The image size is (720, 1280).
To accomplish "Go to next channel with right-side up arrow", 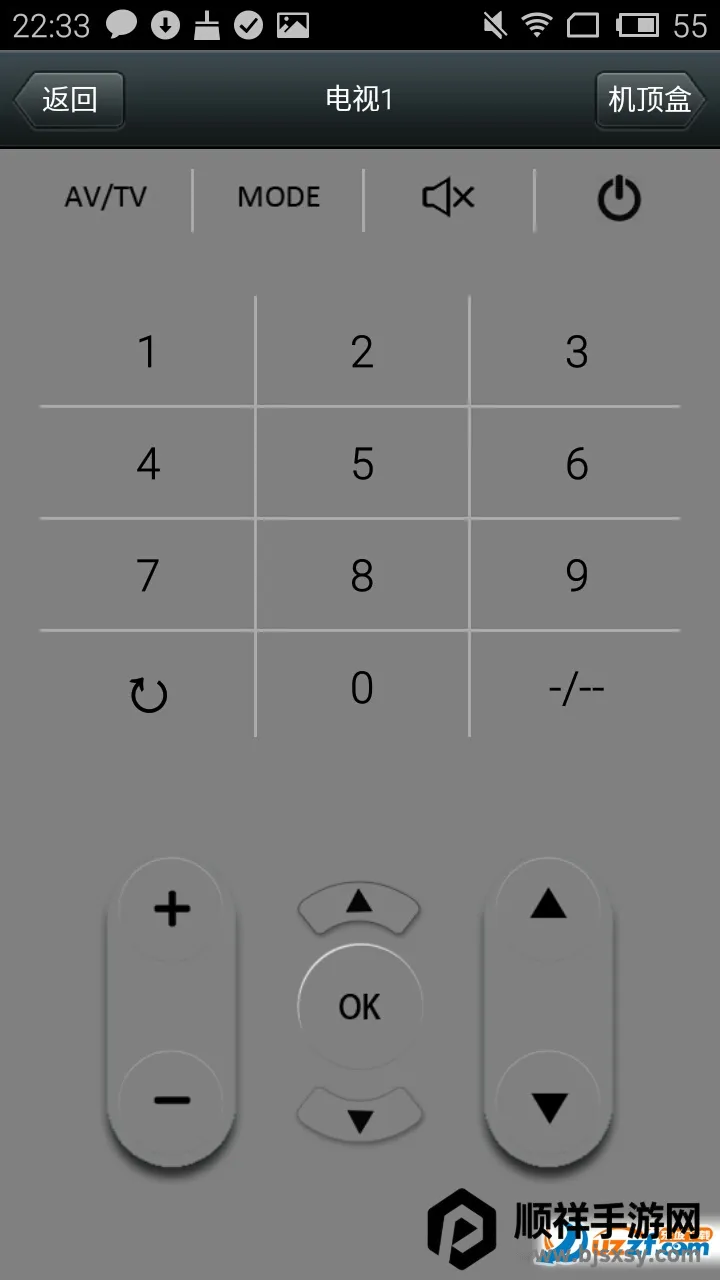I will click(x=548, y=906).
